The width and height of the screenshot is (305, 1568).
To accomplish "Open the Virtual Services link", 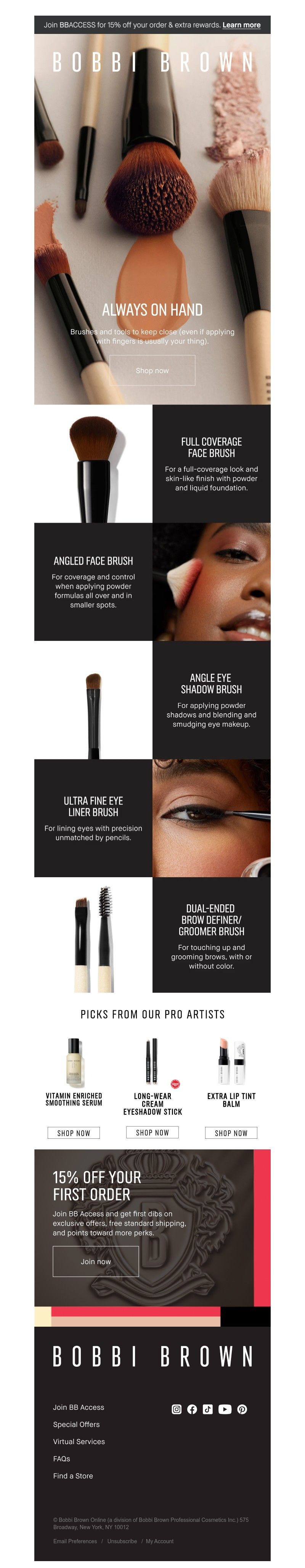I will pos(79,1441).
